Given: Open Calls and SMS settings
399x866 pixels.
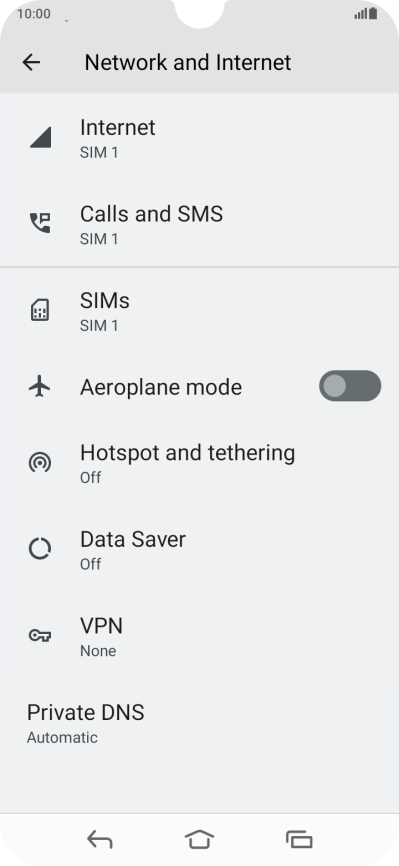Looking at the screenshot, I should 200,224.
